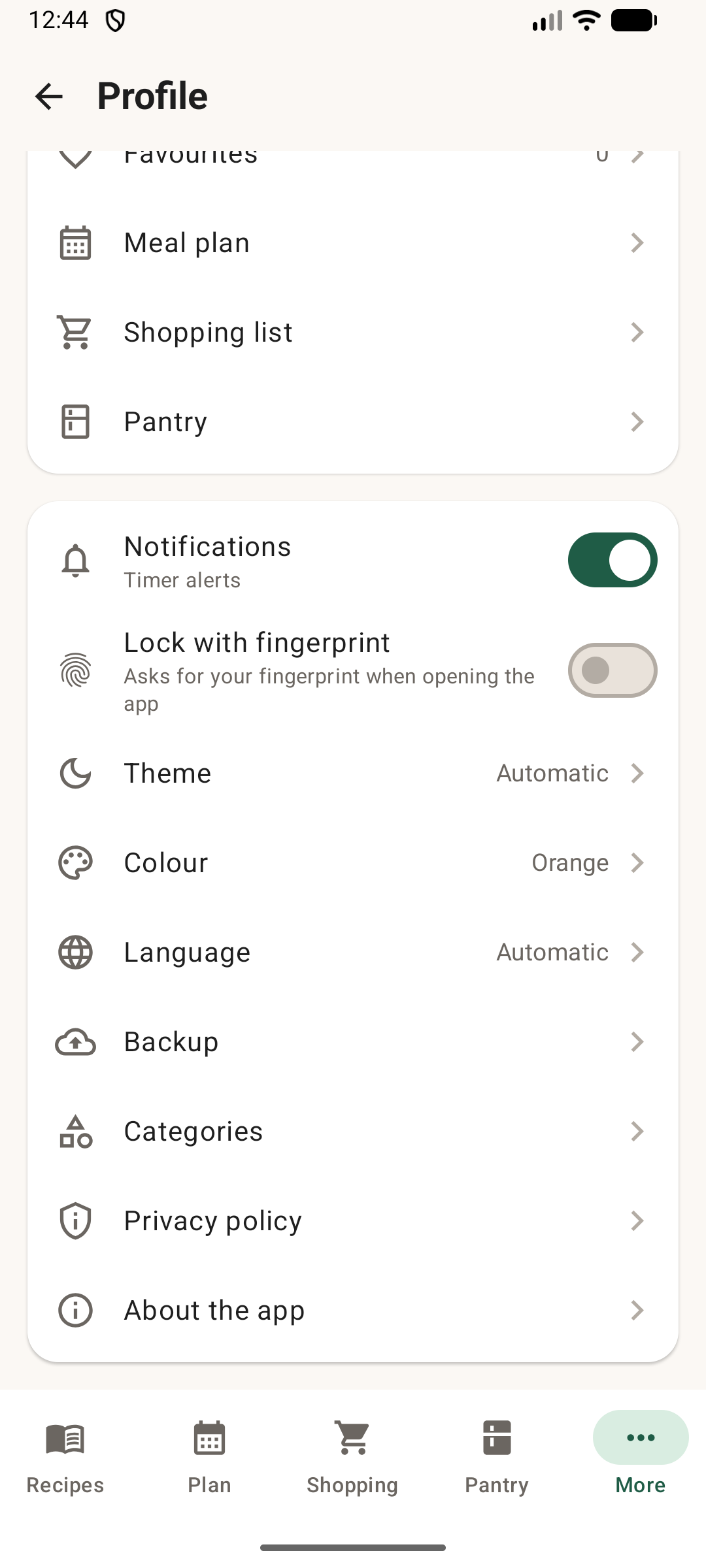Change the Colour setting
706x1568 pixels.
pos(353,863)
